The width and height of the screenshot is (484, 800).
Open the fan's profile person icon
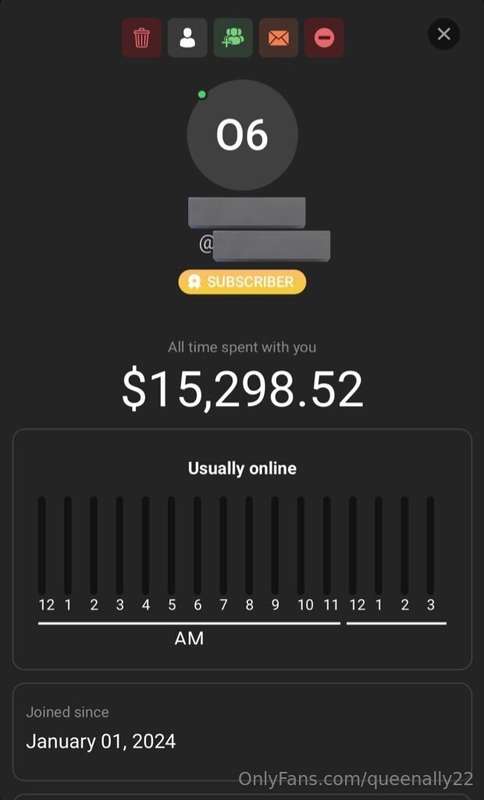point(187,38)
